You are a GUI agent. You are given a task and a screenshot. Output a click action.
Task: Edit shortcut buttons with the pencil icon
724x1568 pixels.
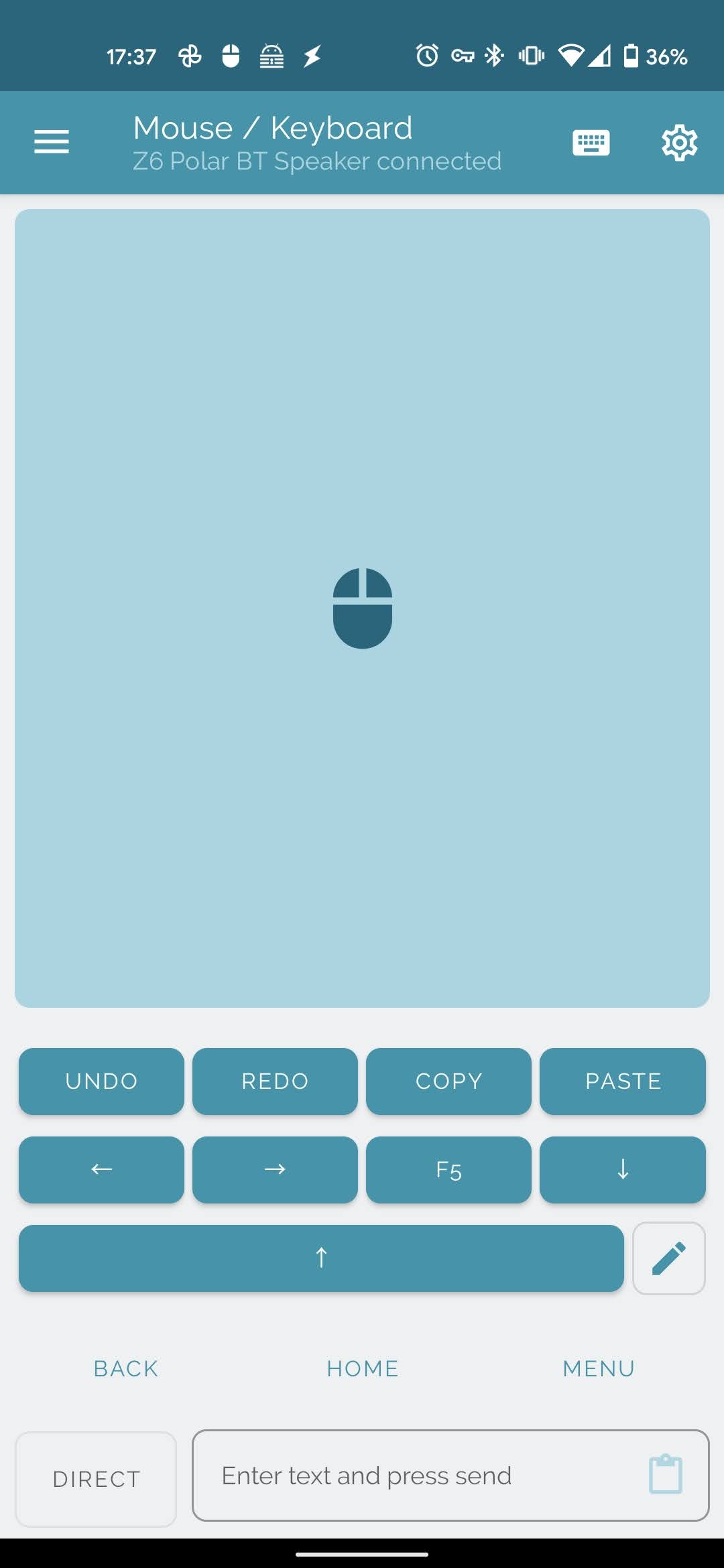point(668,1258)
